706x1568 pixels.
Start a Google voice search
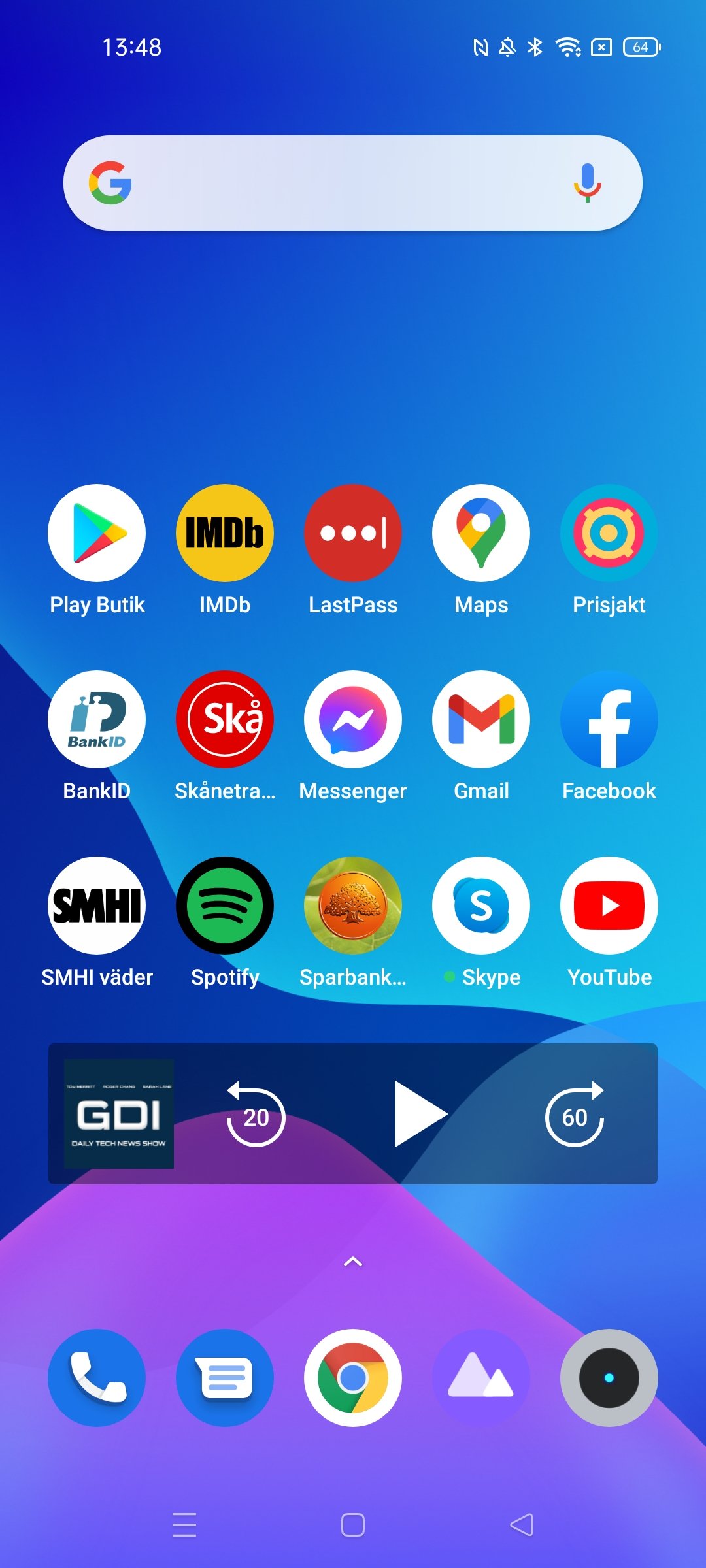click(x=587, y=183)
